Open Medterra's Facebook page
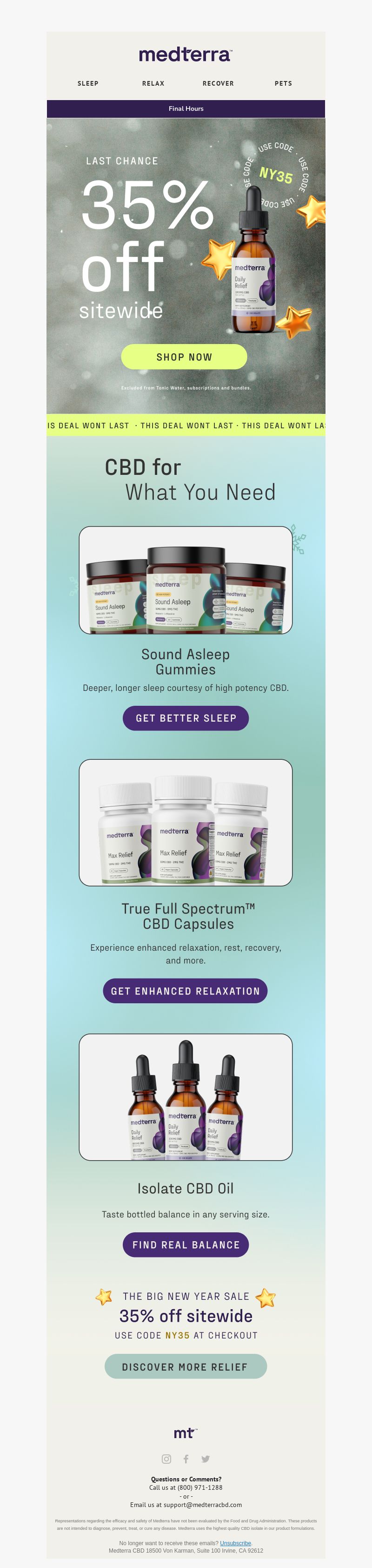This screenshot has width=372, height=1568. click(x=186, y=1459)
